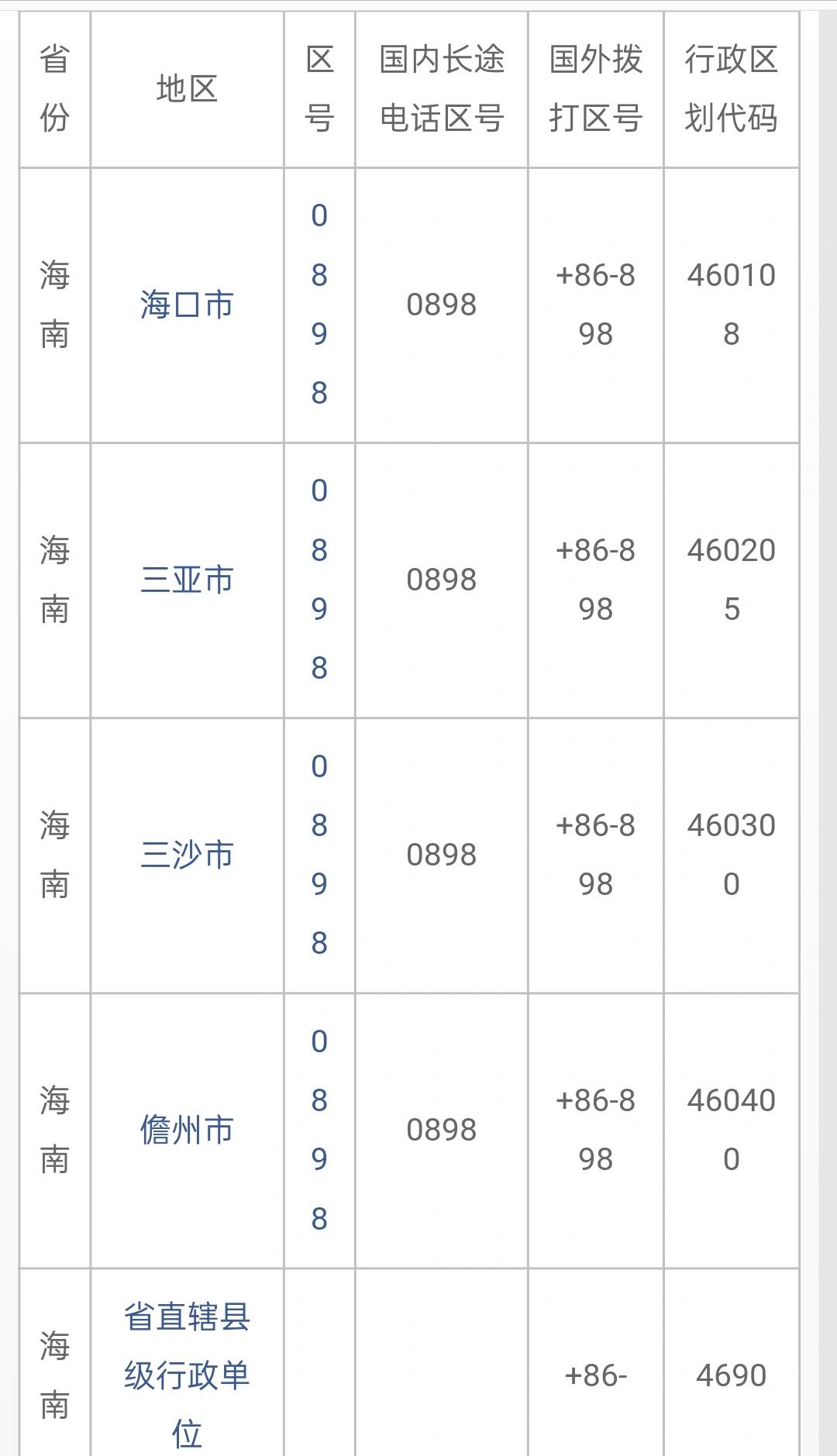Tap the blue 0898 area code in the 三亚市 row
This screenshot has height=1456, width=837.
pos(319,580)
